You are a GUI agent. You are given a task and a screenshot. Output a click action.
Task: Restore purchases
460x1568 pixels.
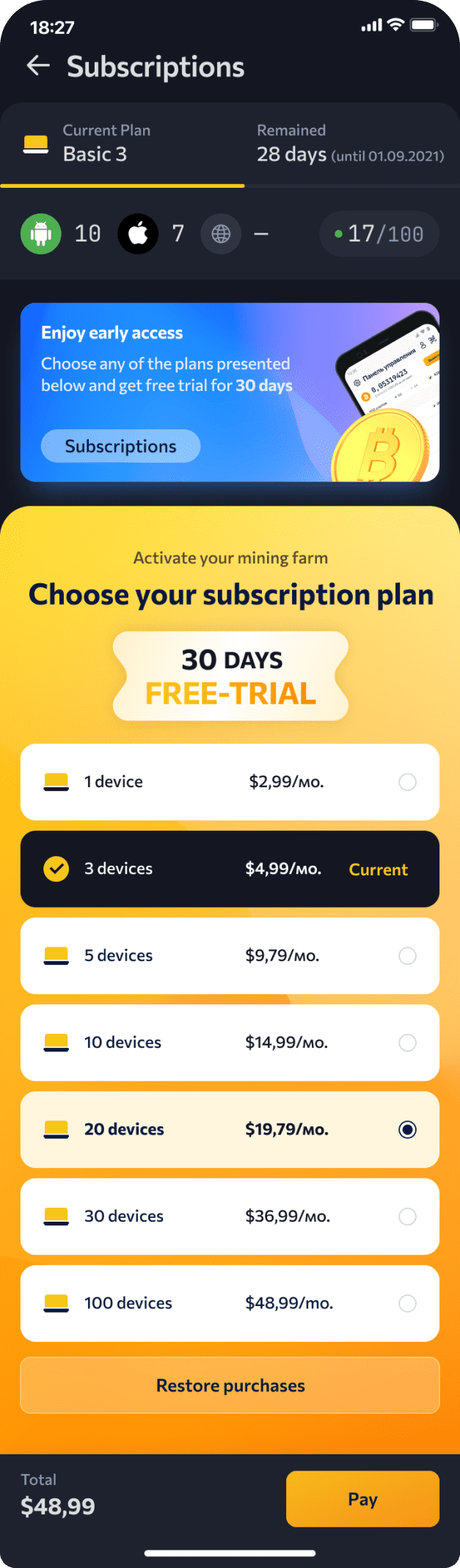tap(230, 1385)
